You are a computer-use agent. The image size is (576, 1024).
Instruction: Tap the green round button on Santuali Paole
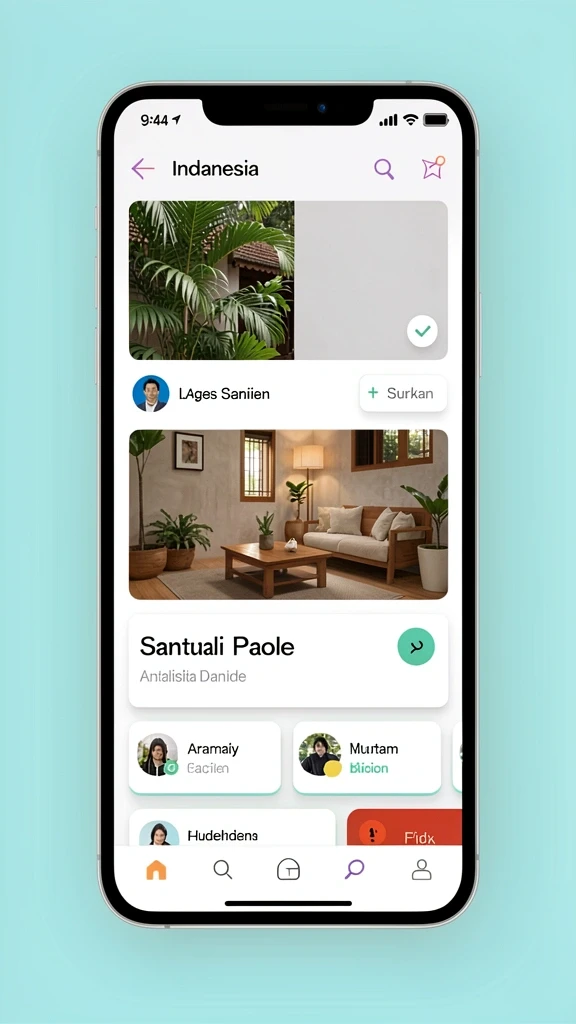click(x=416, y=647)
